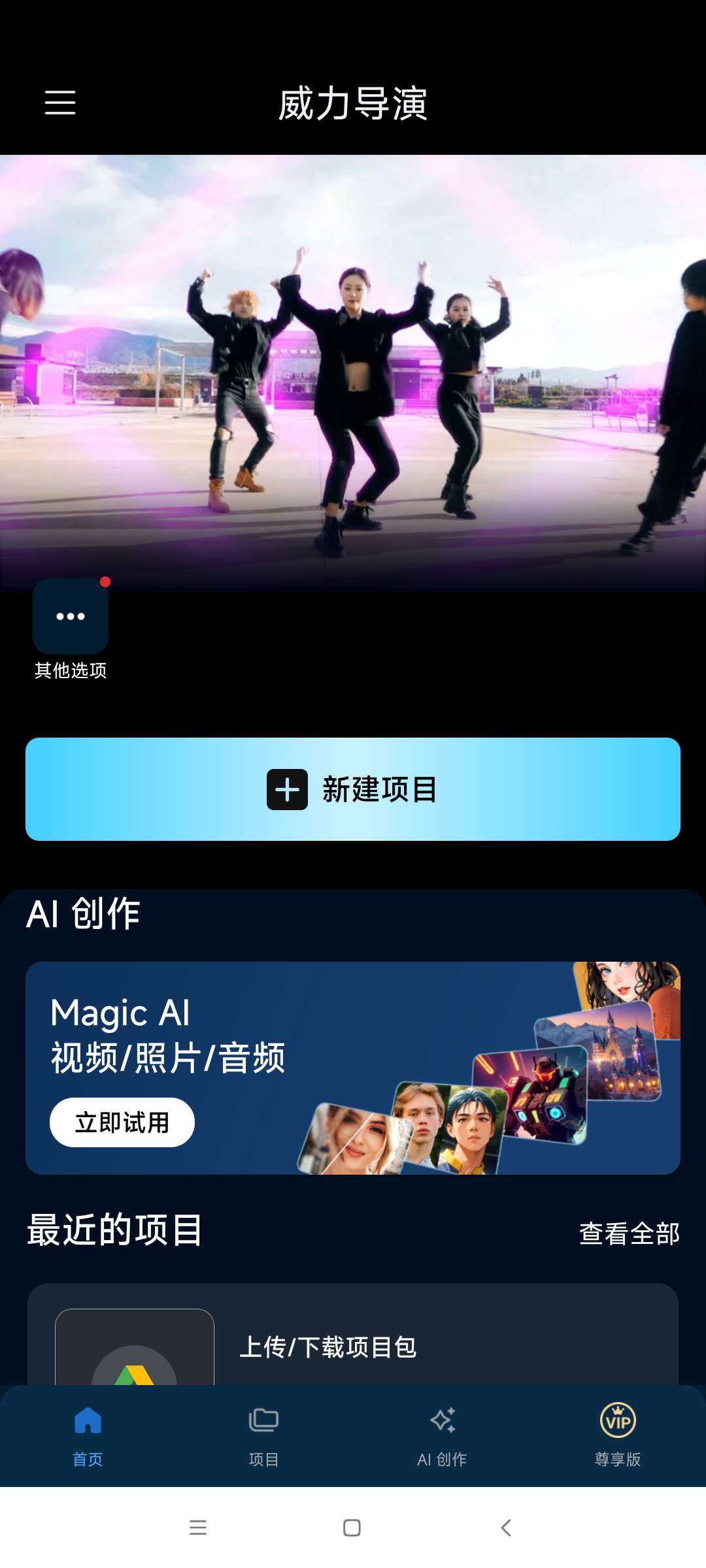Open recent apps from navigation bar
The image size is (706, 1568).
coord(198,1527)
